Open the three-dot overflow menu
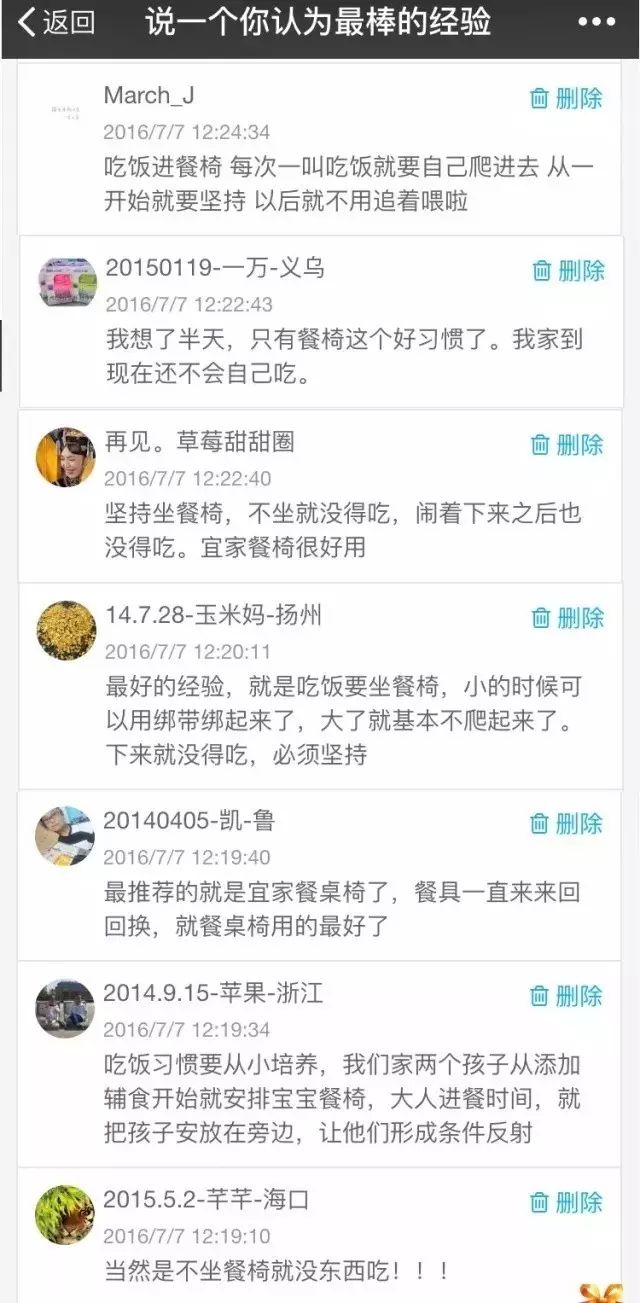Screen dimensions: 640x1303 tap(596, 22)
